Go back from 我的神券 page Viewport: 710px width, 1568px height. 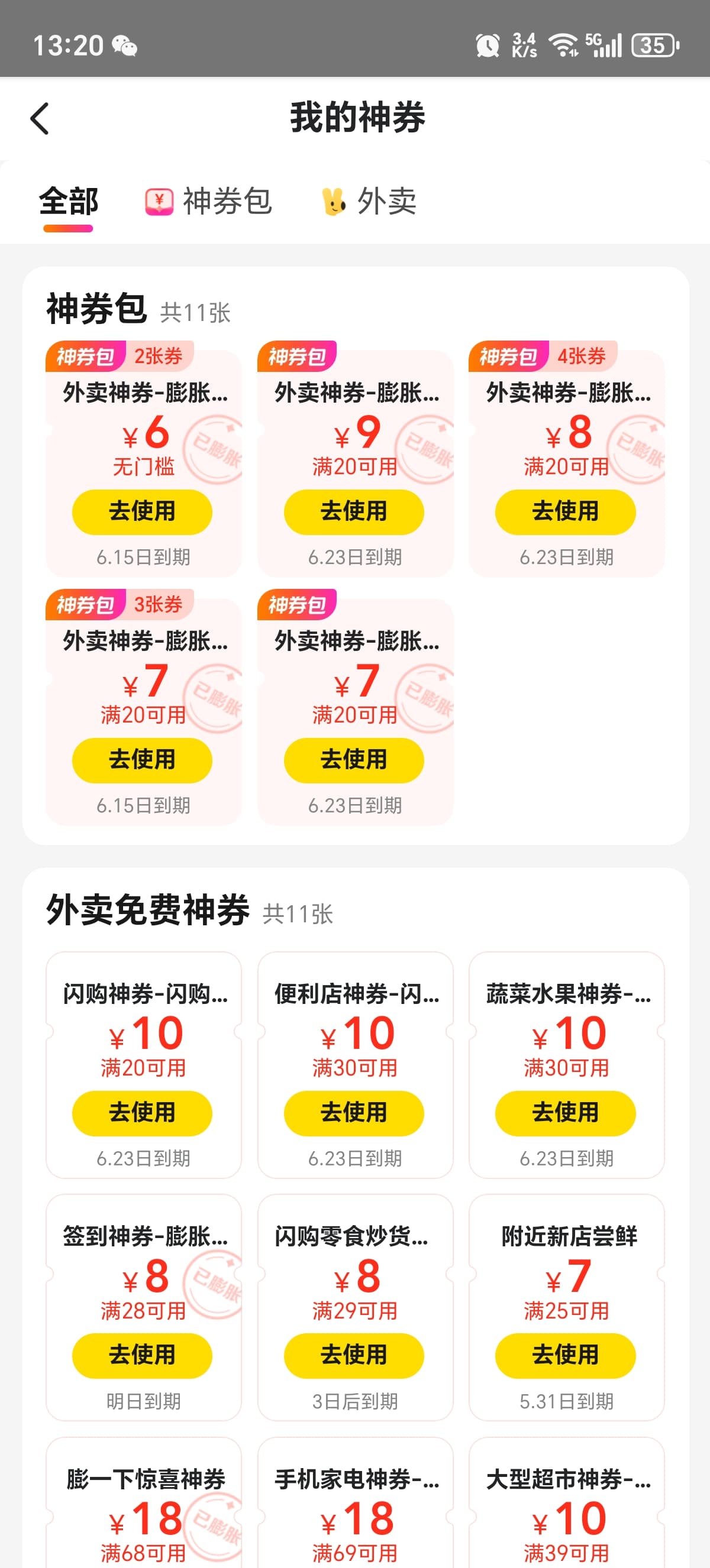(x=40, y=118)
